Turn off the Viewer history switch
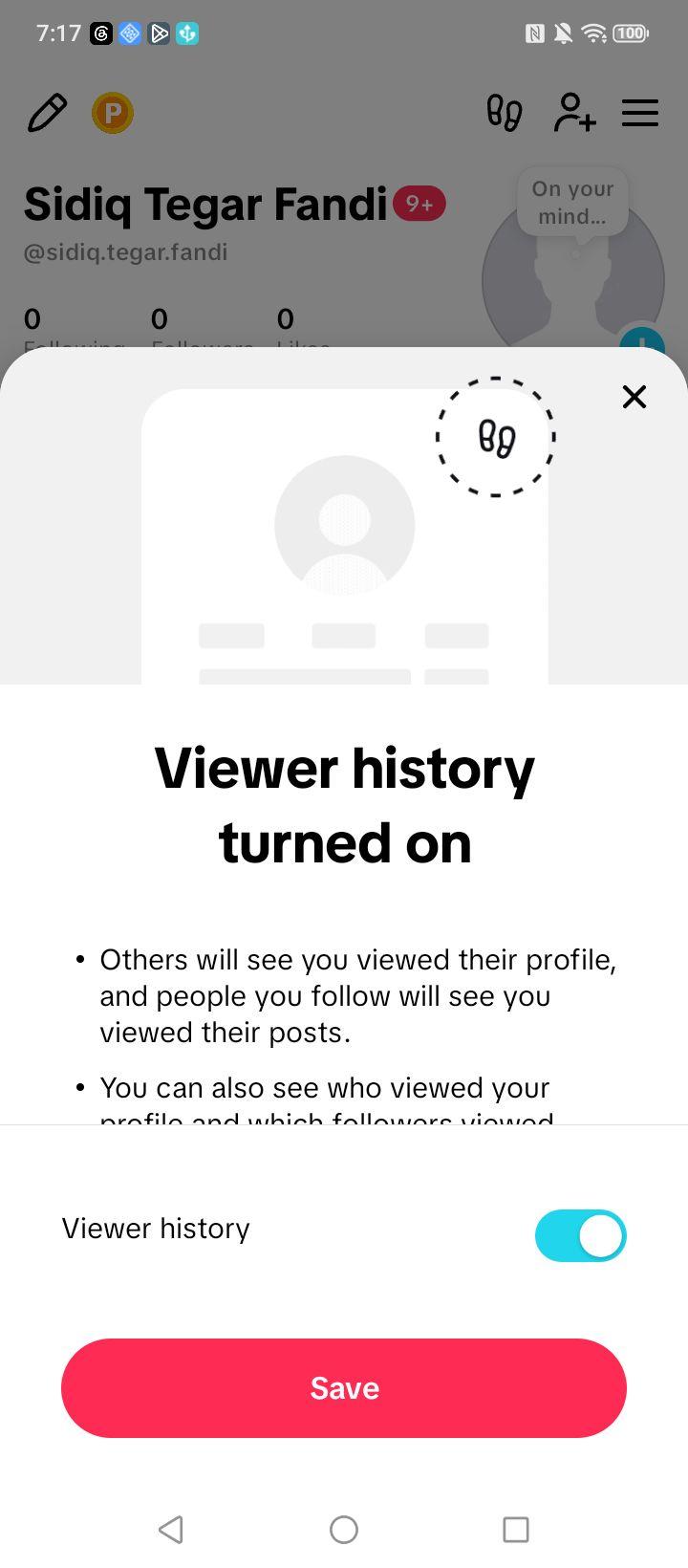The image size is (688, 1568). [x=581, y=1235]
